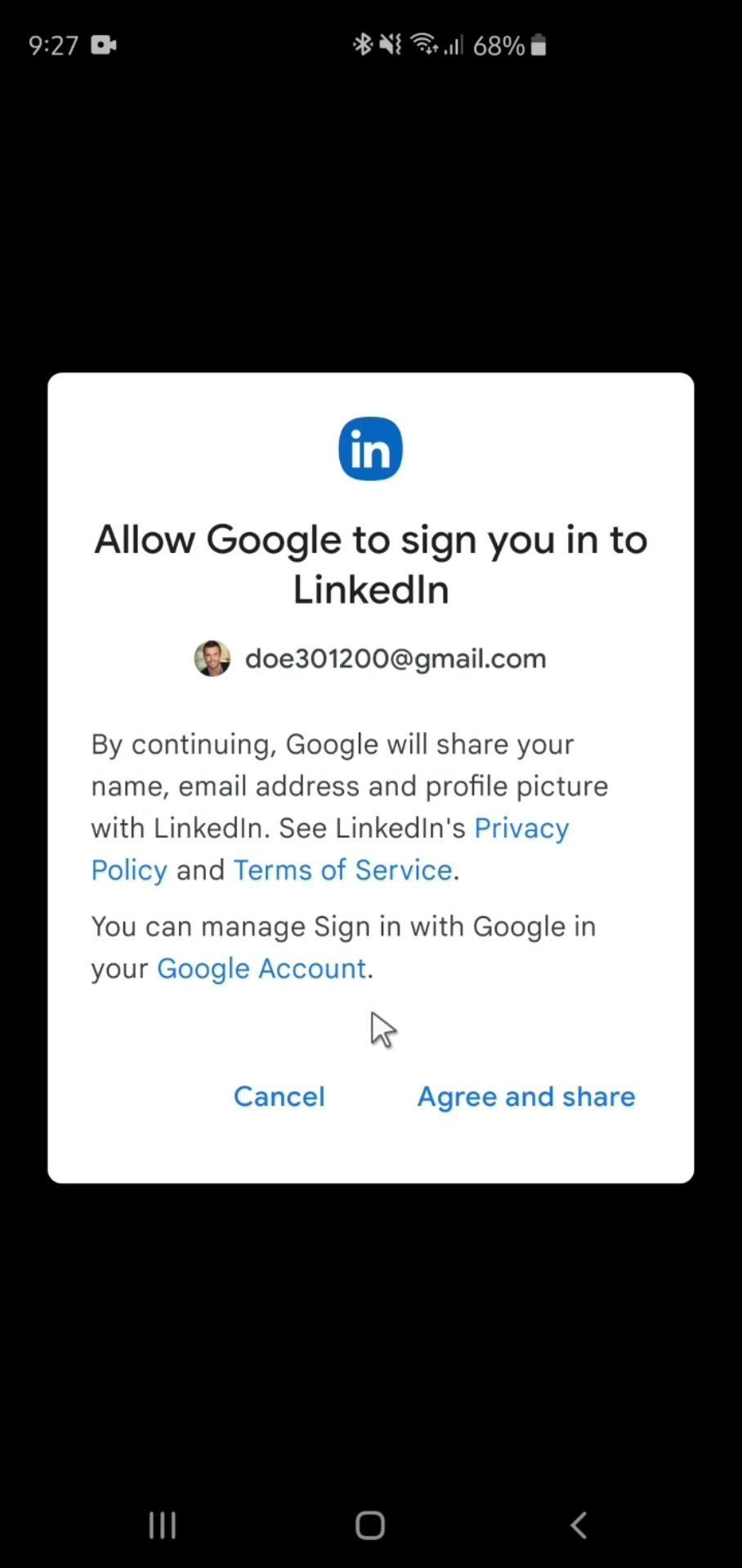
Task: Cancel the Google sign-in dialog
Action: [279, 1096]
